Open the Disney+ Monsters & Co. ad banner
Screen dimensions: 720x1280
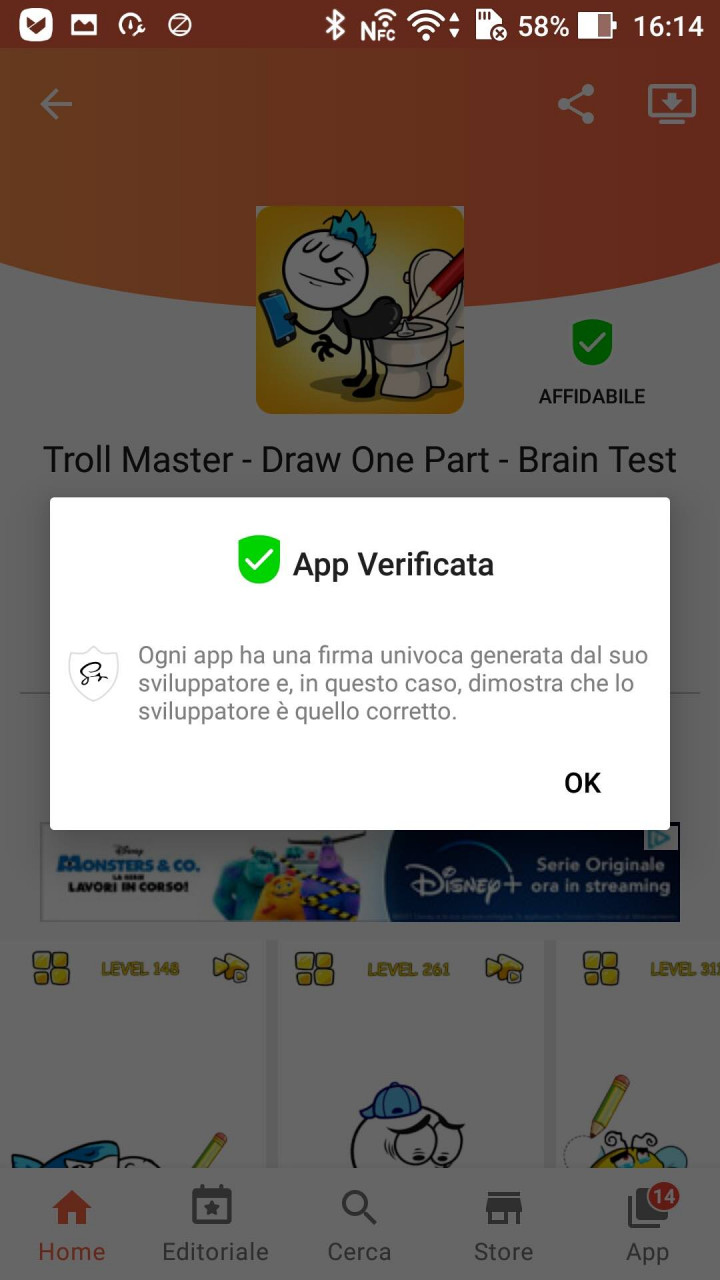tap(360, 872)
